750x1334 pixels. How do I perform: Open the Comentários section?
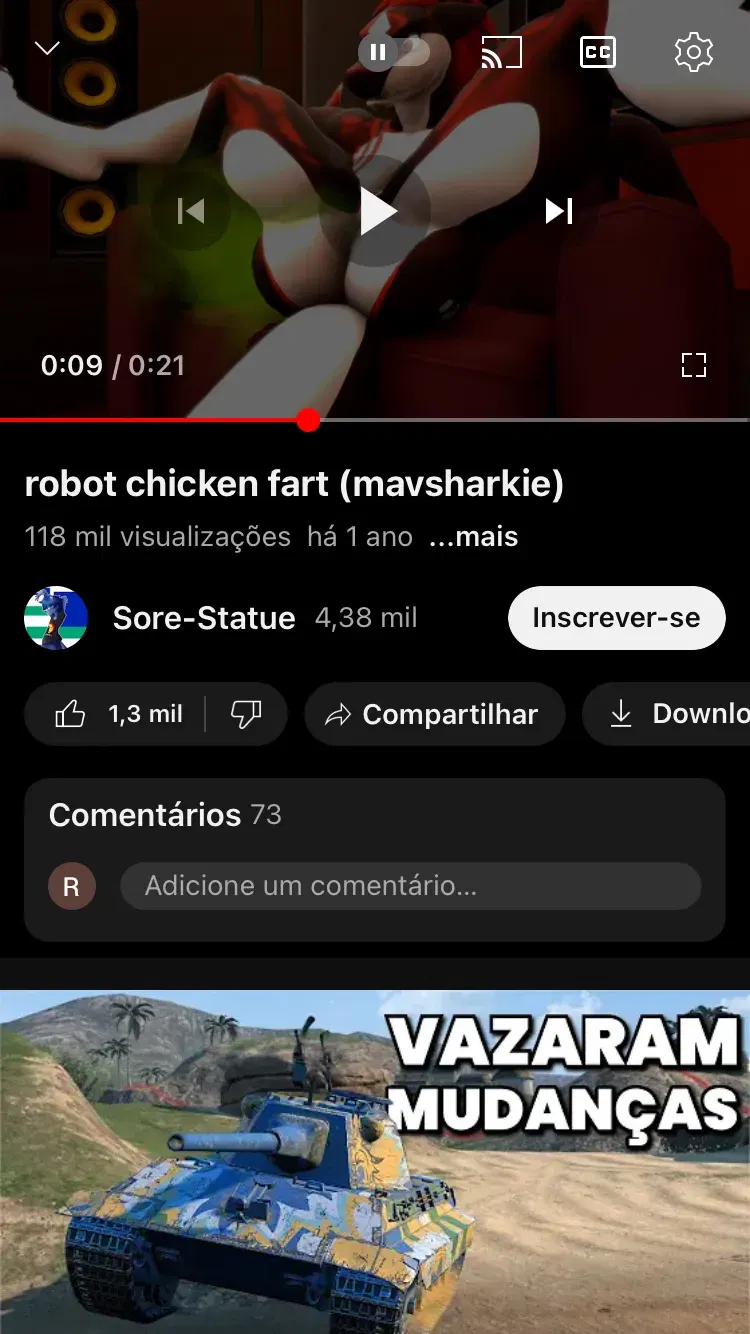pyautogui.click(x=165, y=815)
